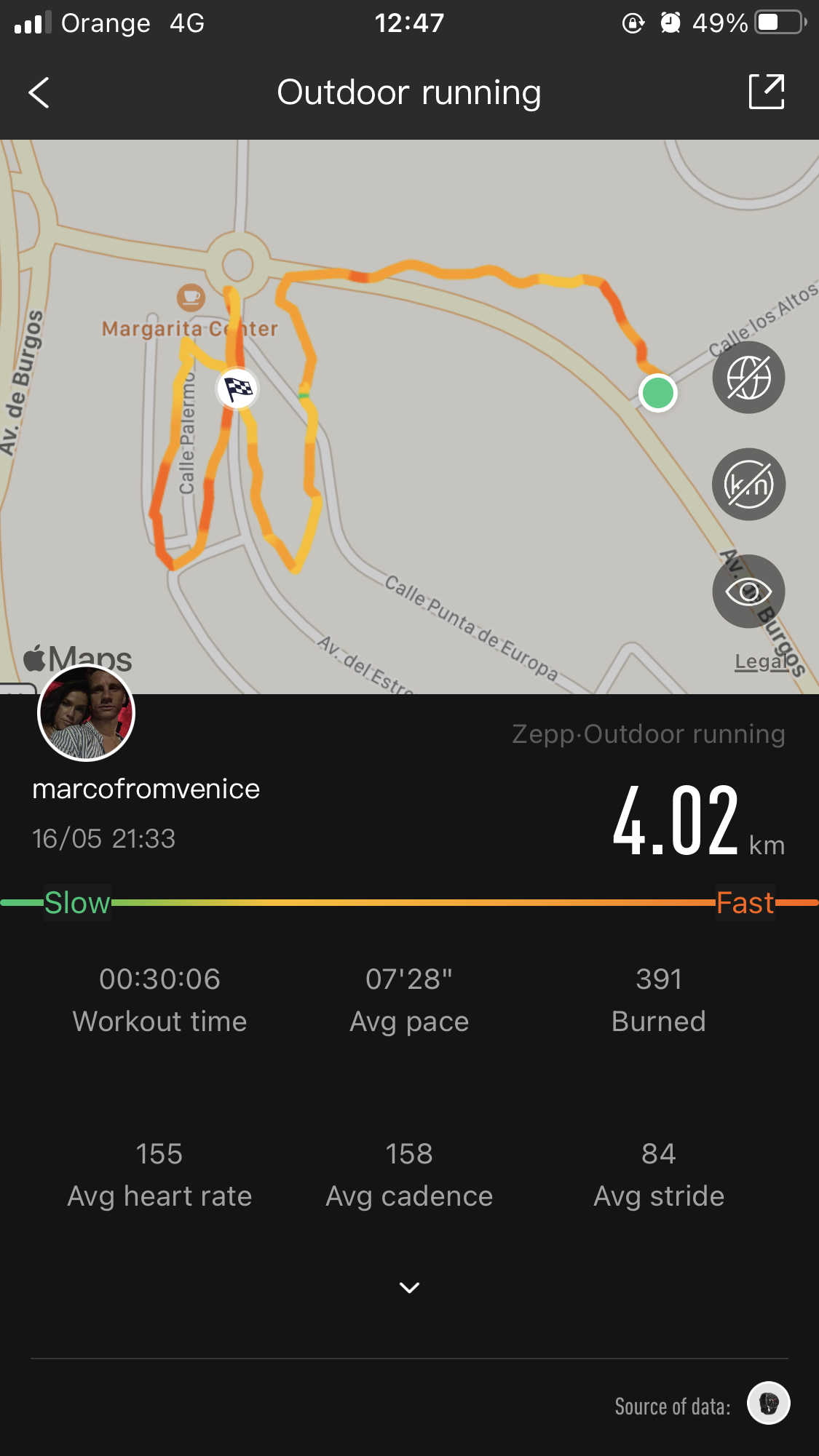Viewport: 819px width, 1456px height.
Task: Share this outdoor running workout
Action: 767,92
